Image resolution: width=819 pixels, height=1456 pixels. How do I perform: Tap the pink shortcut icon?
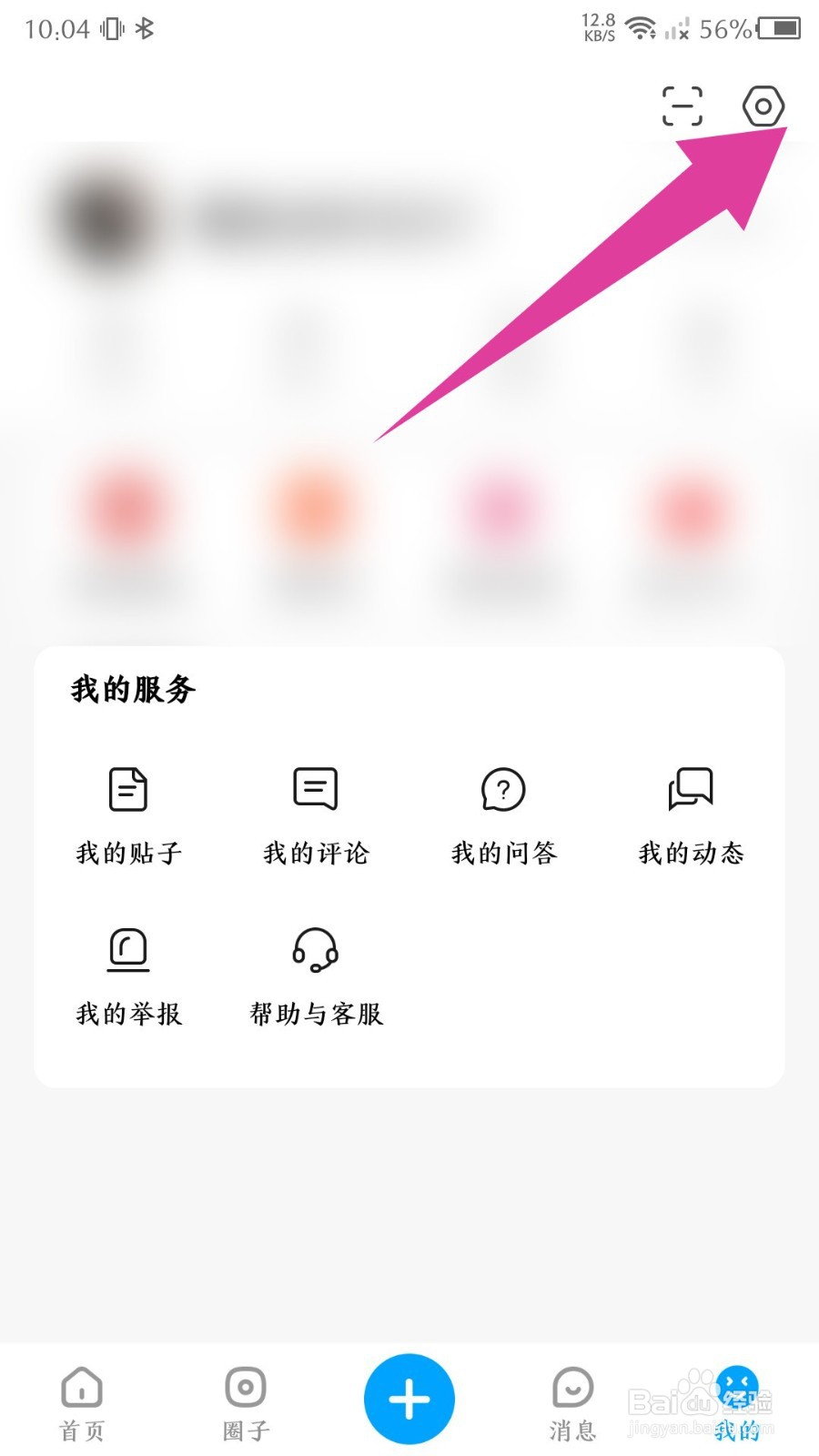click(500, 510)
